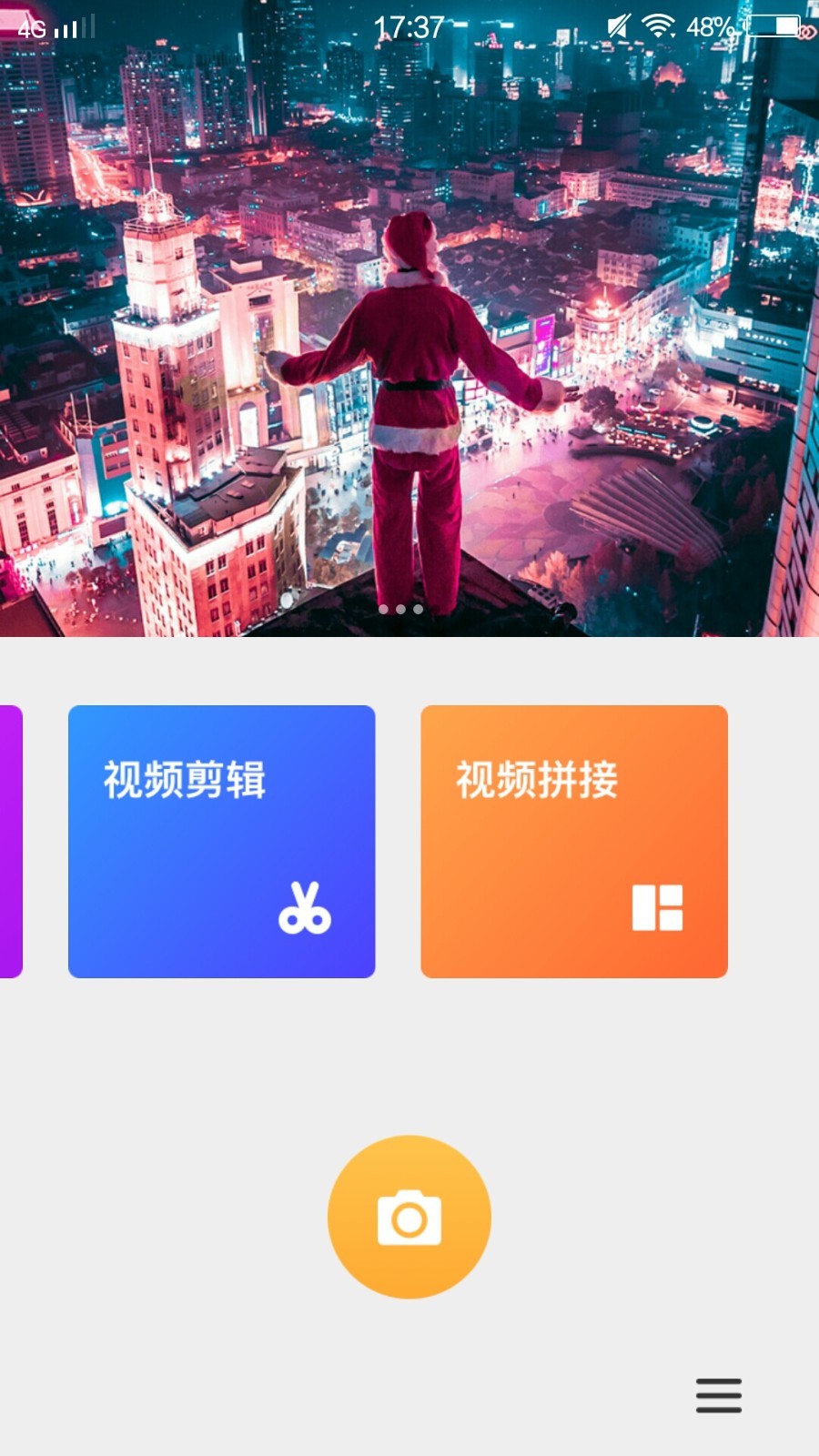This screenshot has height=1456, width=819.
Task: Tap the orange camera button
Action: (x=409, y=1217)
